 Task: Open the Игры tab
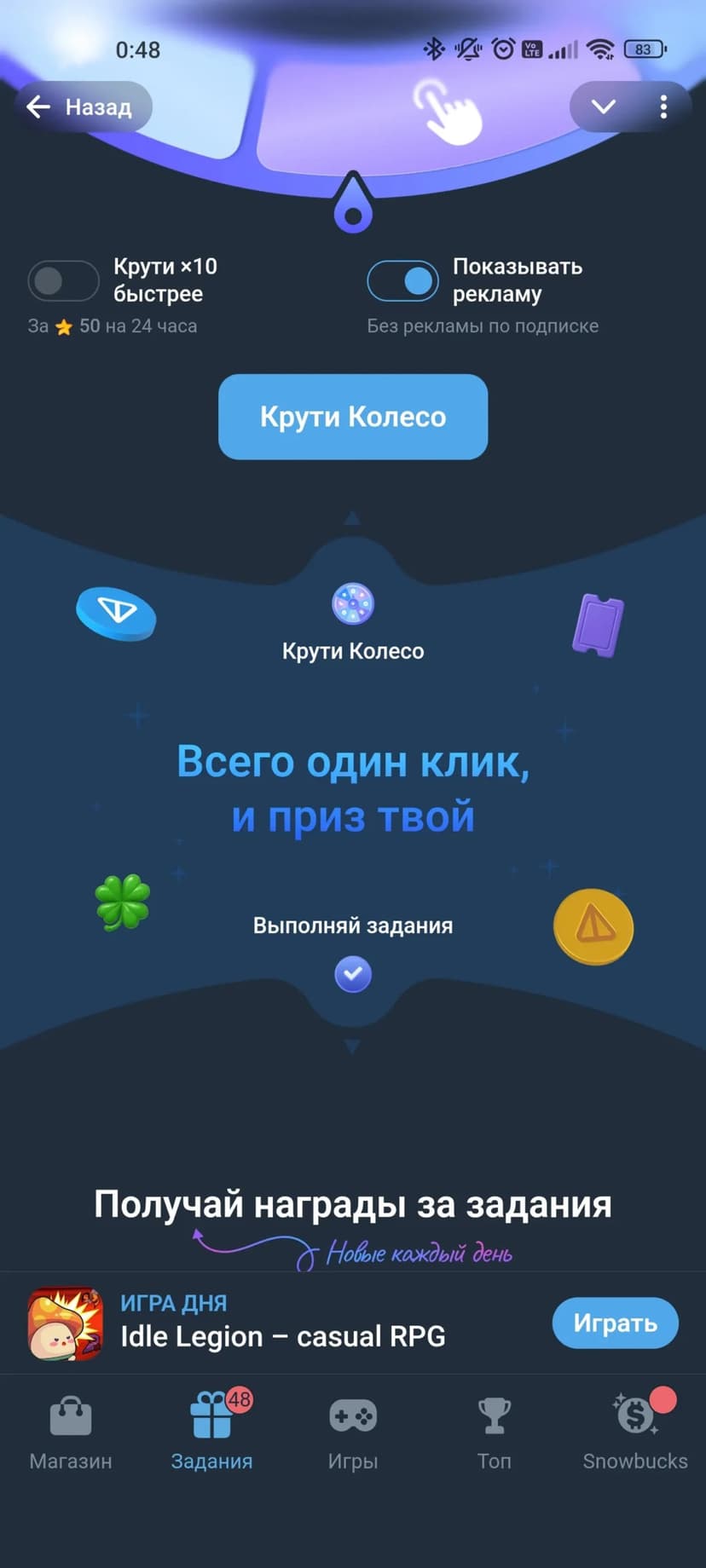353,1433
